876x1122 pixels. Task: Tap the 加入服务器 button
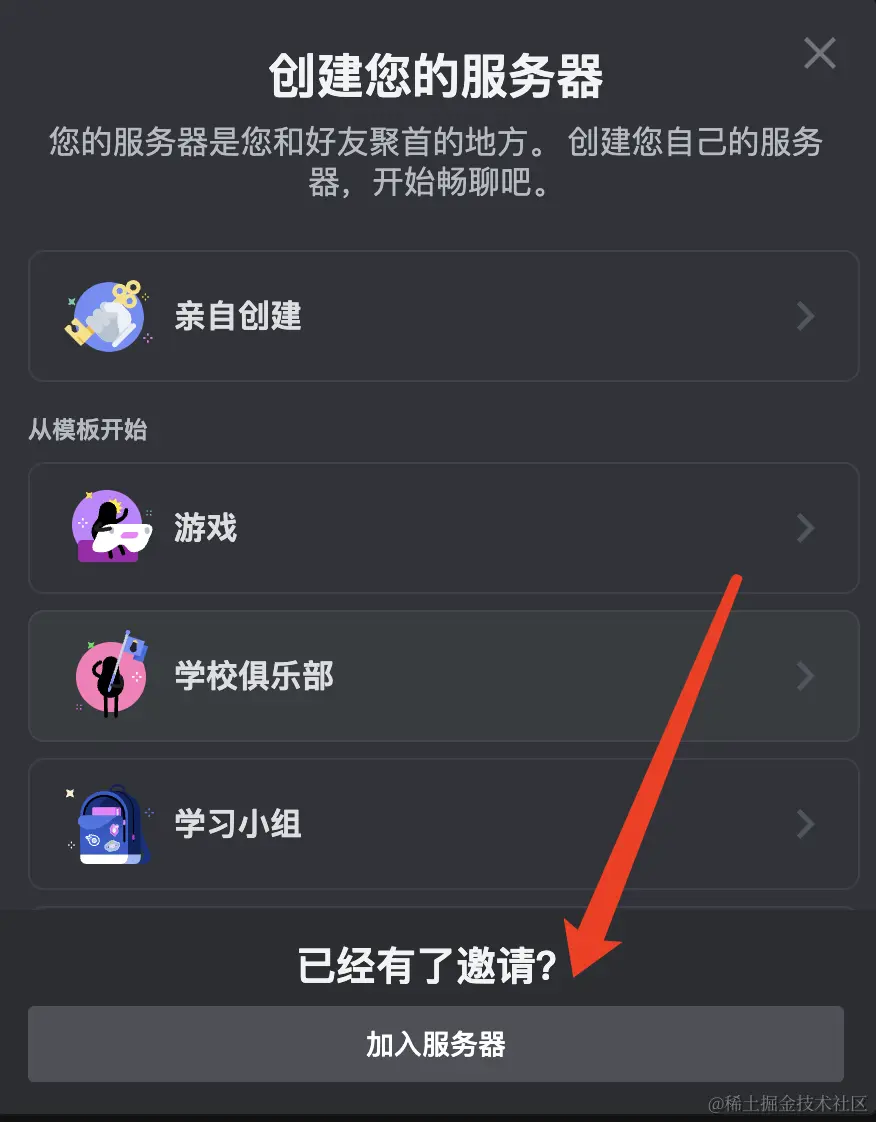coord(436,1045)
